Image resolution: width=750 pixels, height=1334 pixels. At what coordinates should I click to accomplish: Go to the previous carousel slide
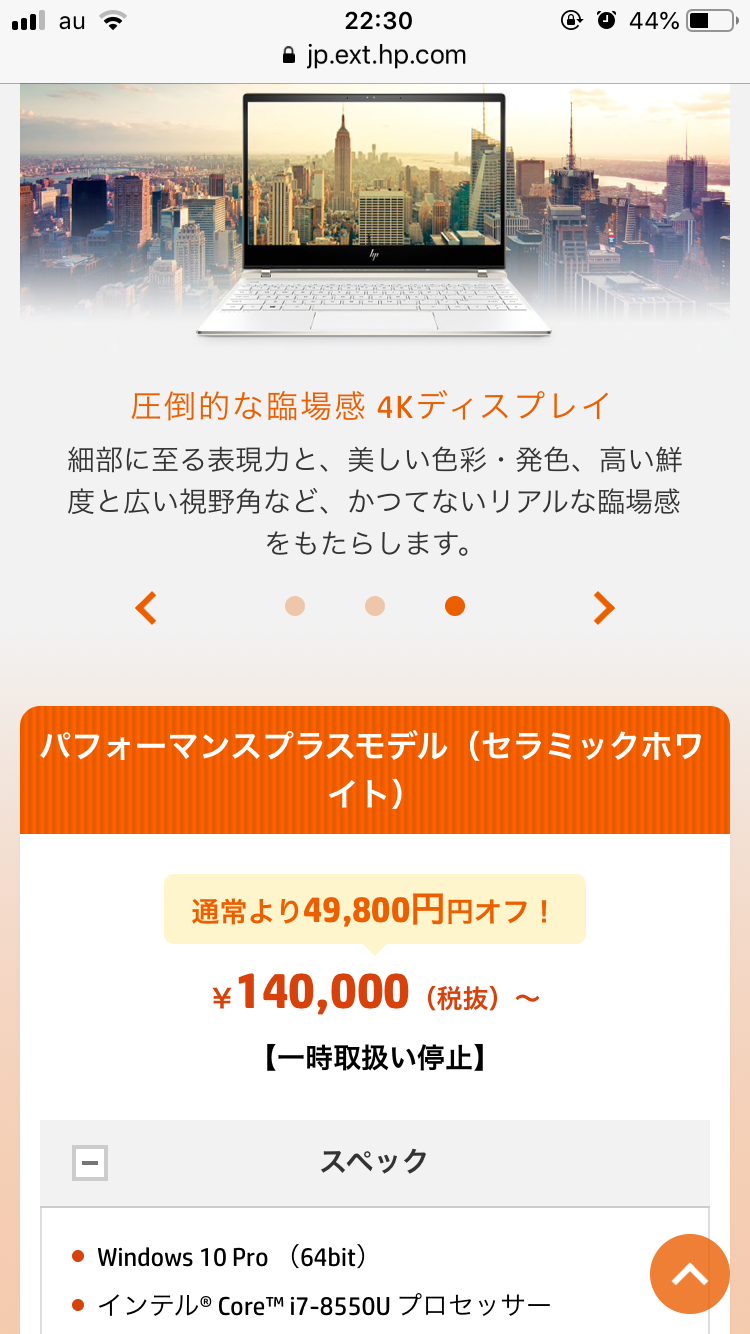[x=147, y=607]
